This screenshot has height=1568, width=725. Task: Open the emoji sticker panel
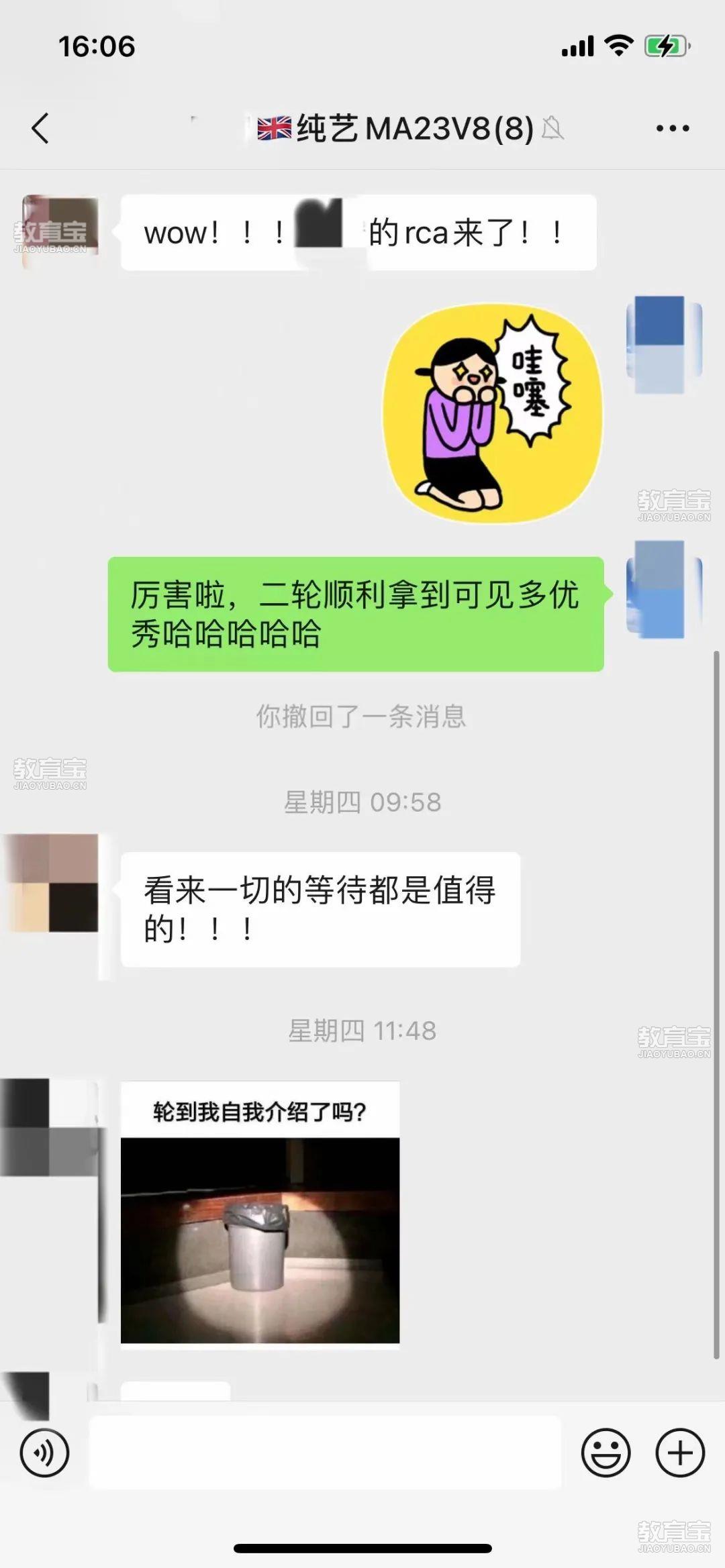(606, 1453)
